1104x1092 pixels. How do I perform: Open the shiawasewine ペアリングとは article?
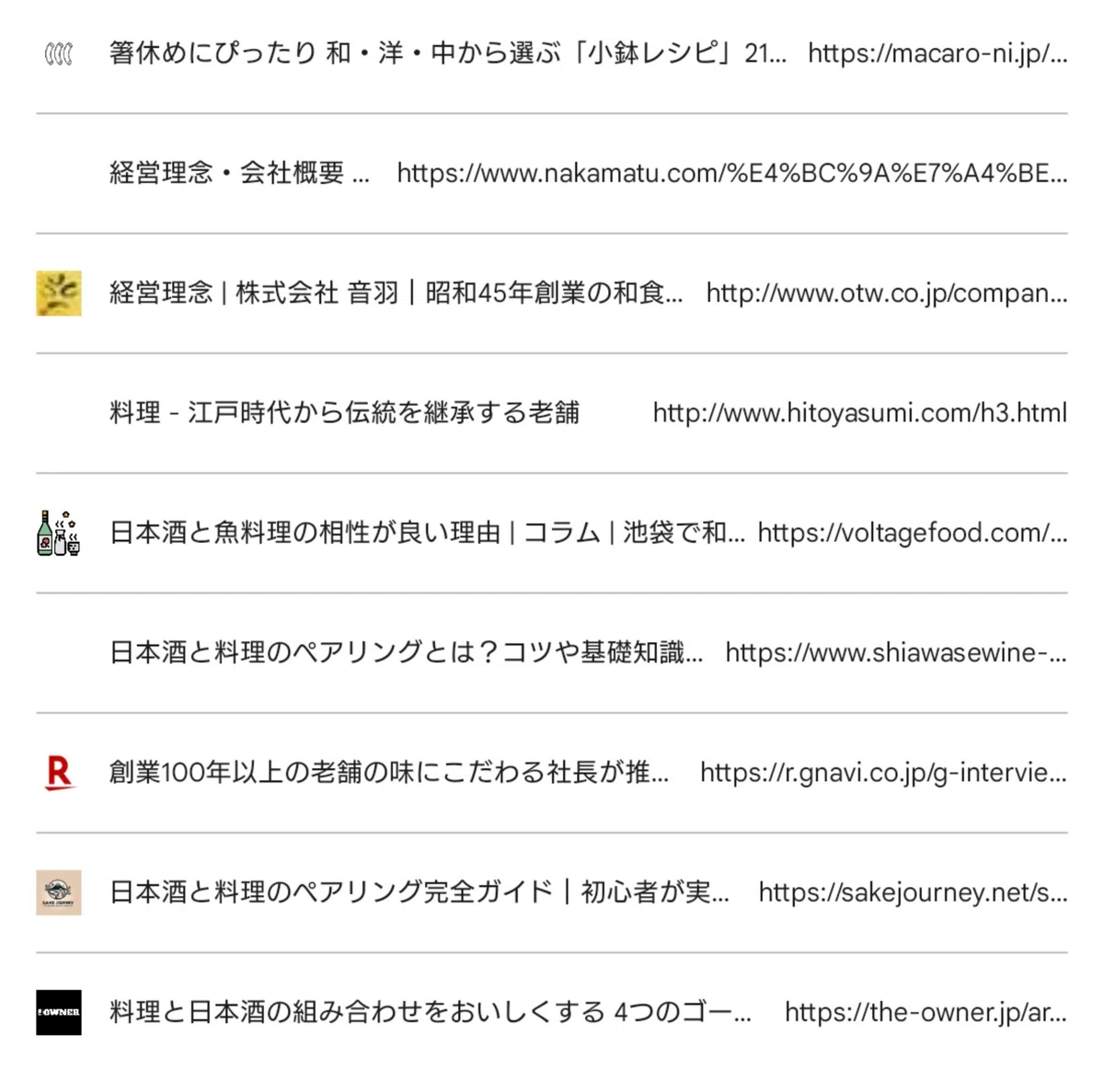click(x=552, y=652)
